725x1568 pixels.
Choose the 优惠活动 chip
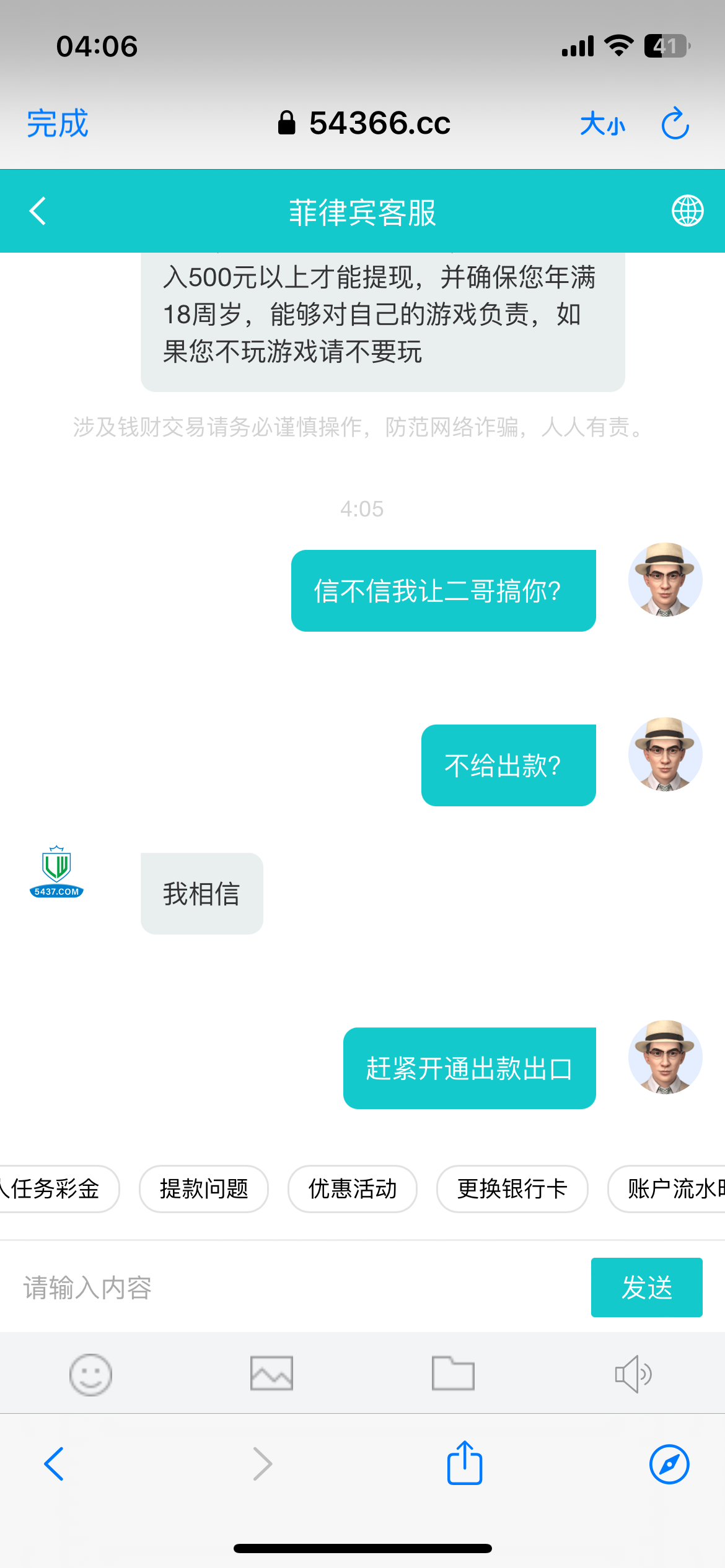coord(353,1188)
